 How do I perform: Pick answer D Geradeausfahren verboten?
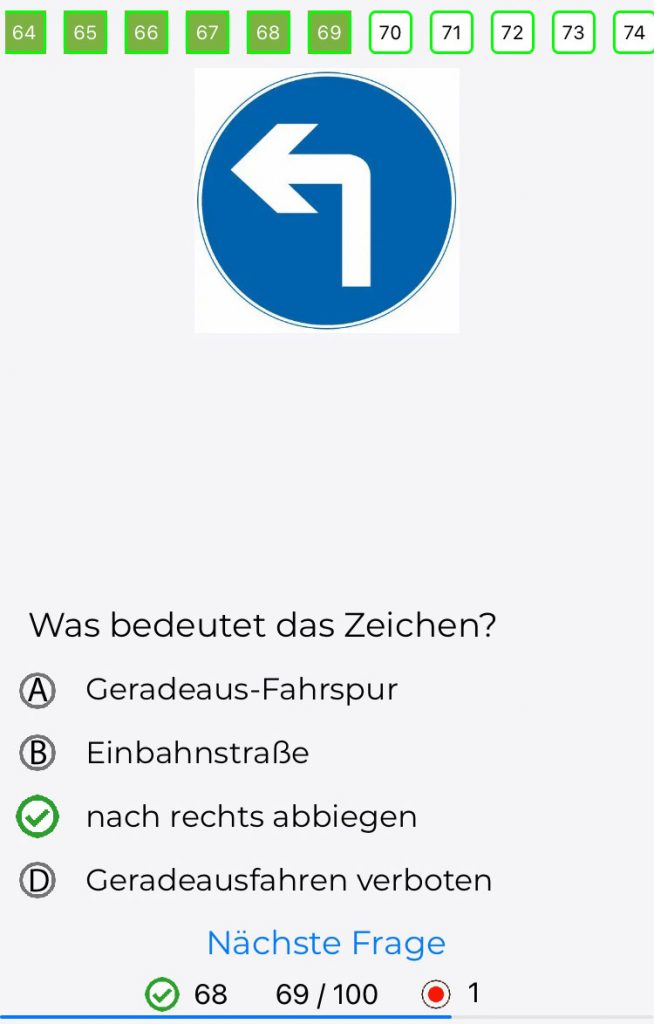288,880
